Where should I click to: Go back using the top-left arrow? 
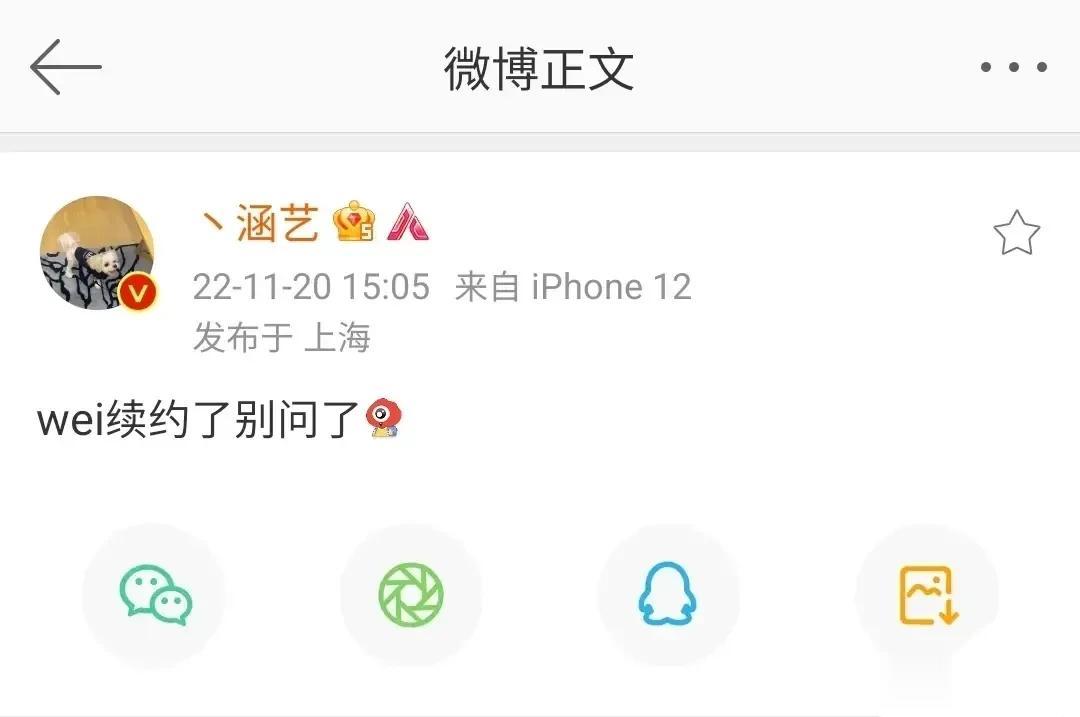tap(66, 67)
